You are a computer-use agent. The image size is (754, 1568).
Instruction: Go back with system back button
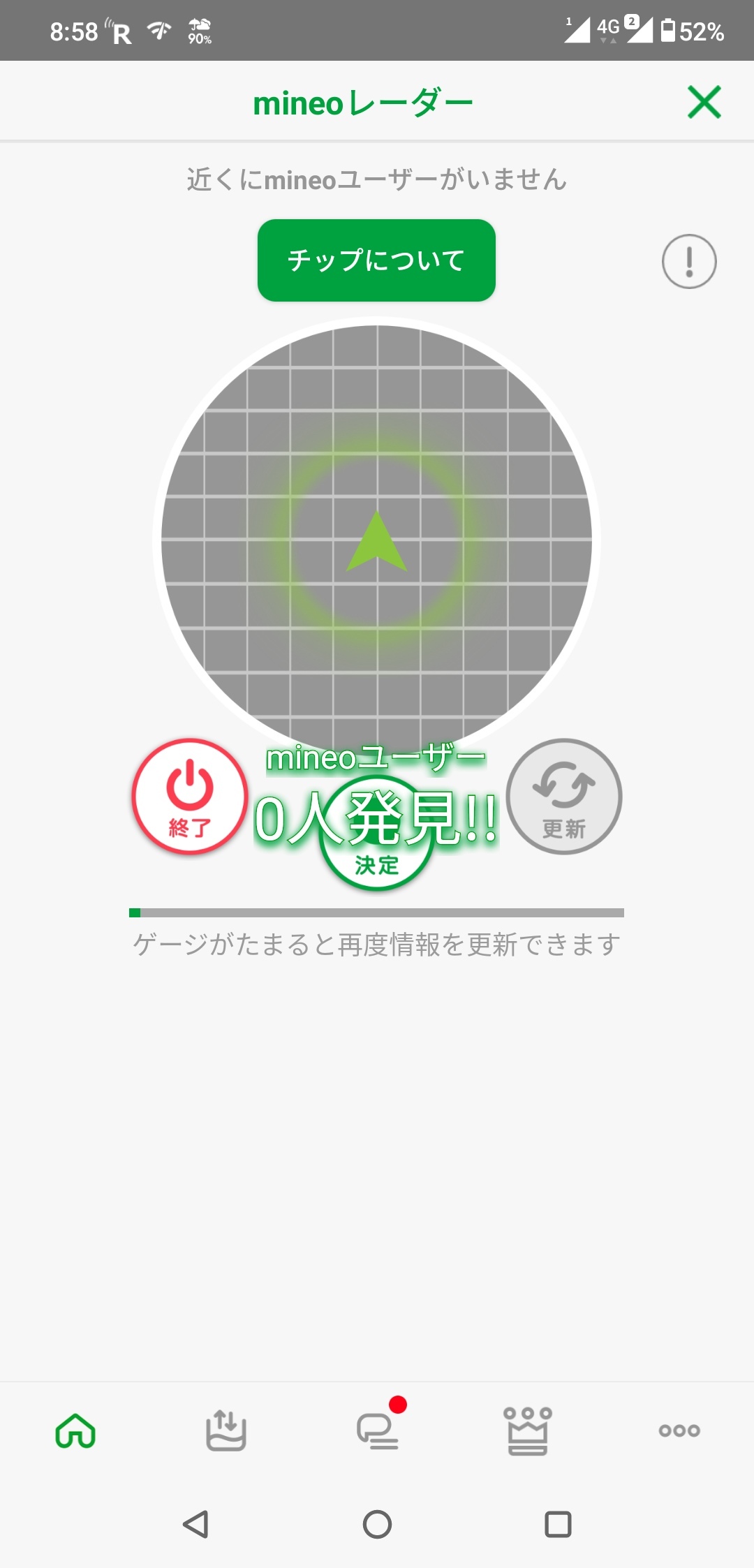tap(196, 1524)
